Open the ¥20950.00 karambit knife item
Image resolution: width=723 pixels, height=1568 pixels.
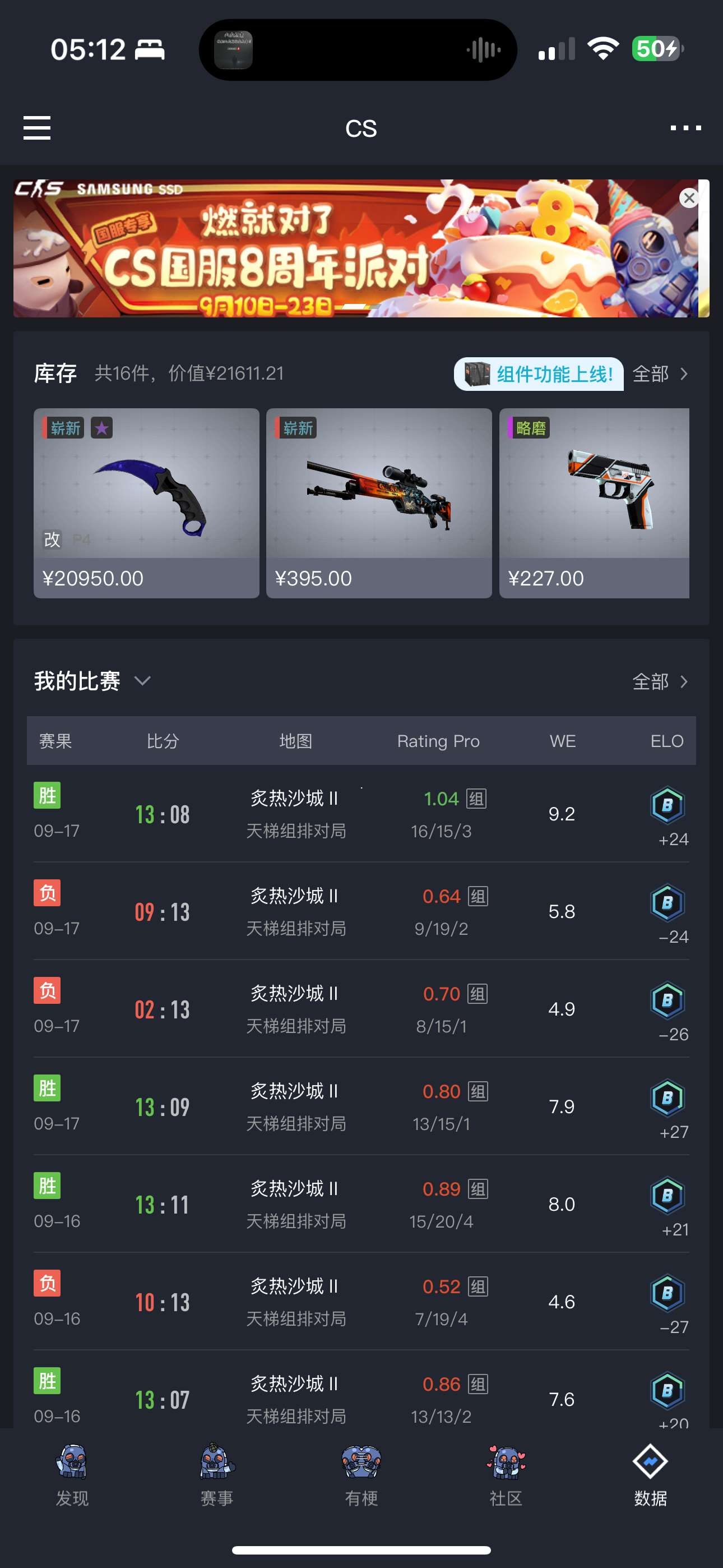146,503
